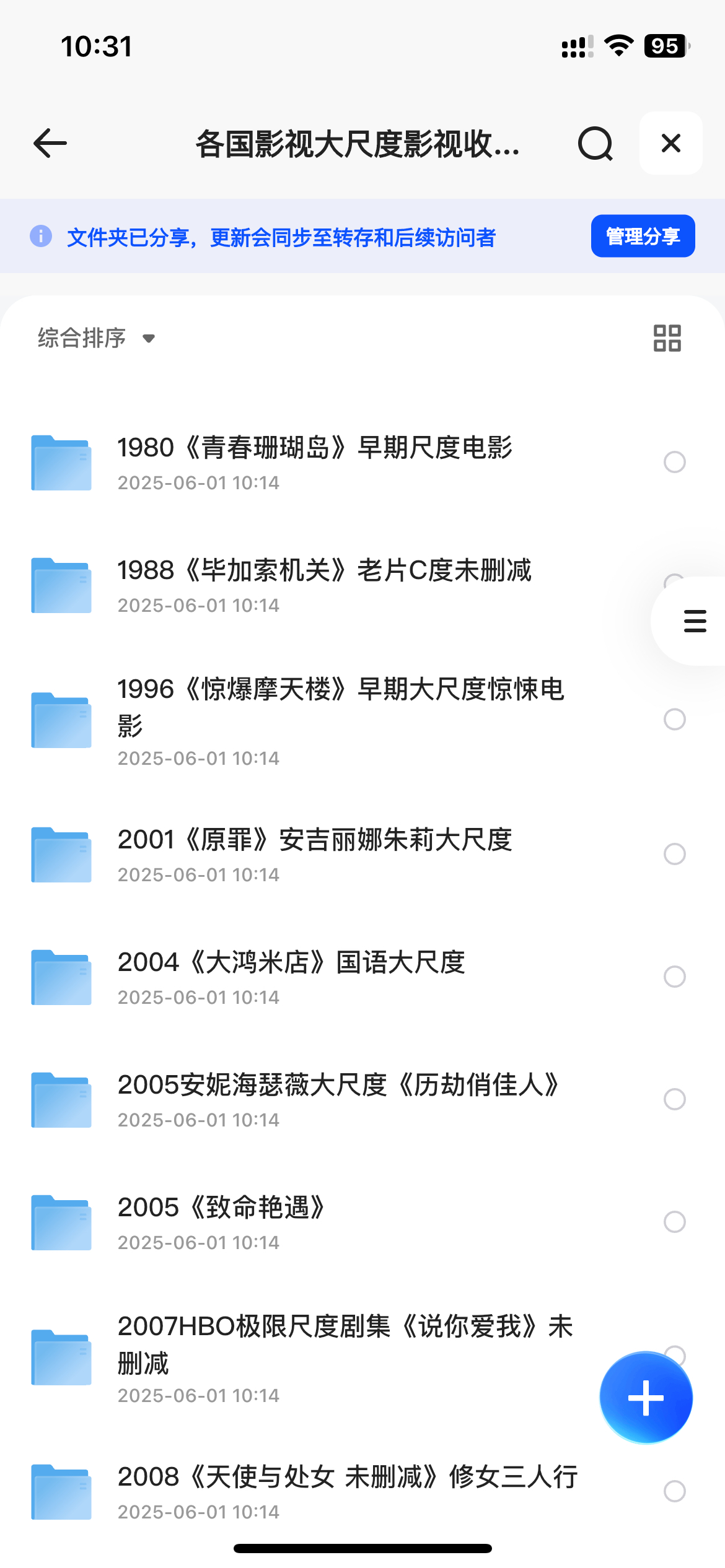Close the page with the X button
The width and height of the screenshot is (725, 1568).
671,143
